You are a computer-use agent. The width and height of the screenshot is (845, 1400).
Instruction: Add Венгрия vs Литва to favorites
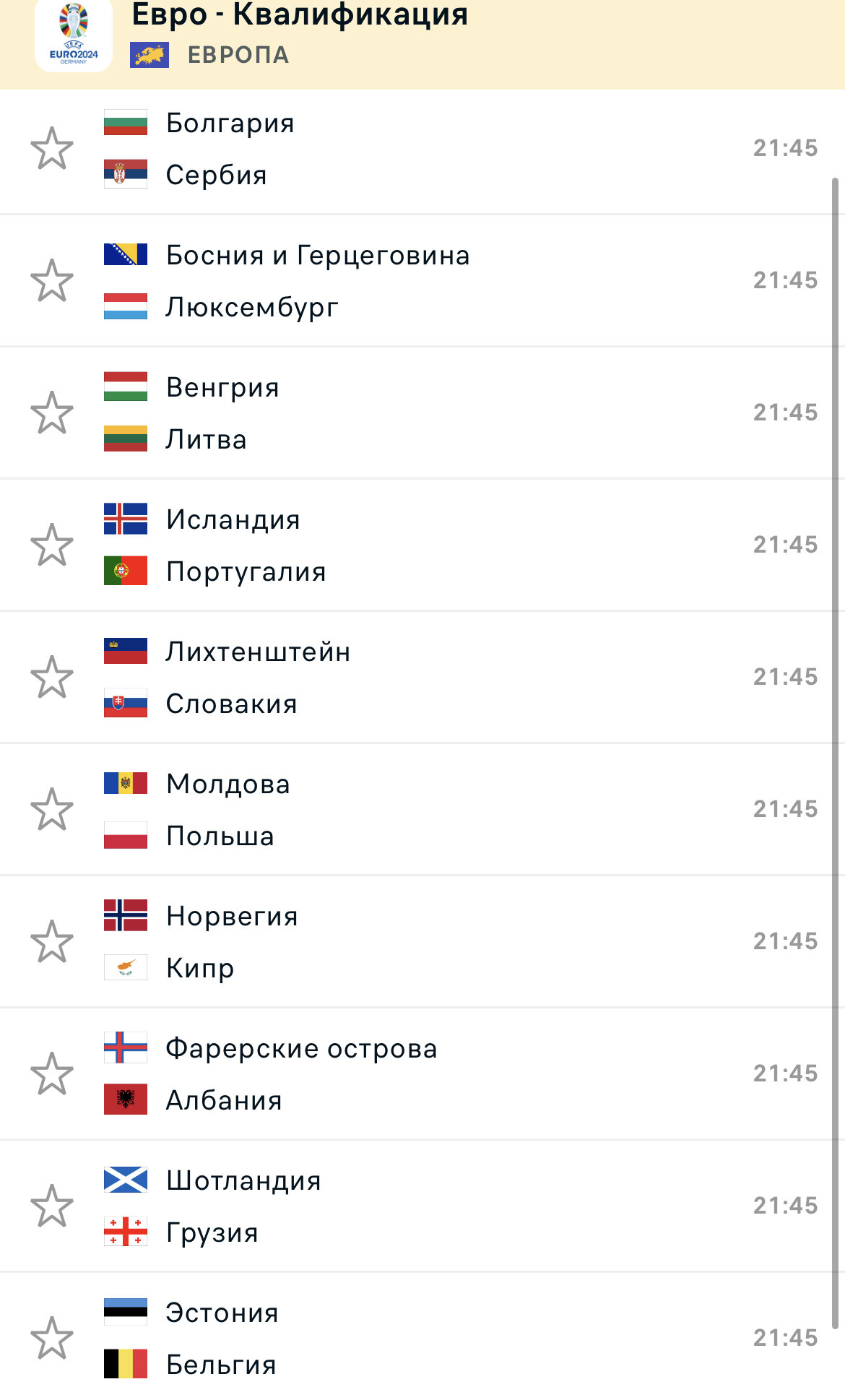coord(52,413)
